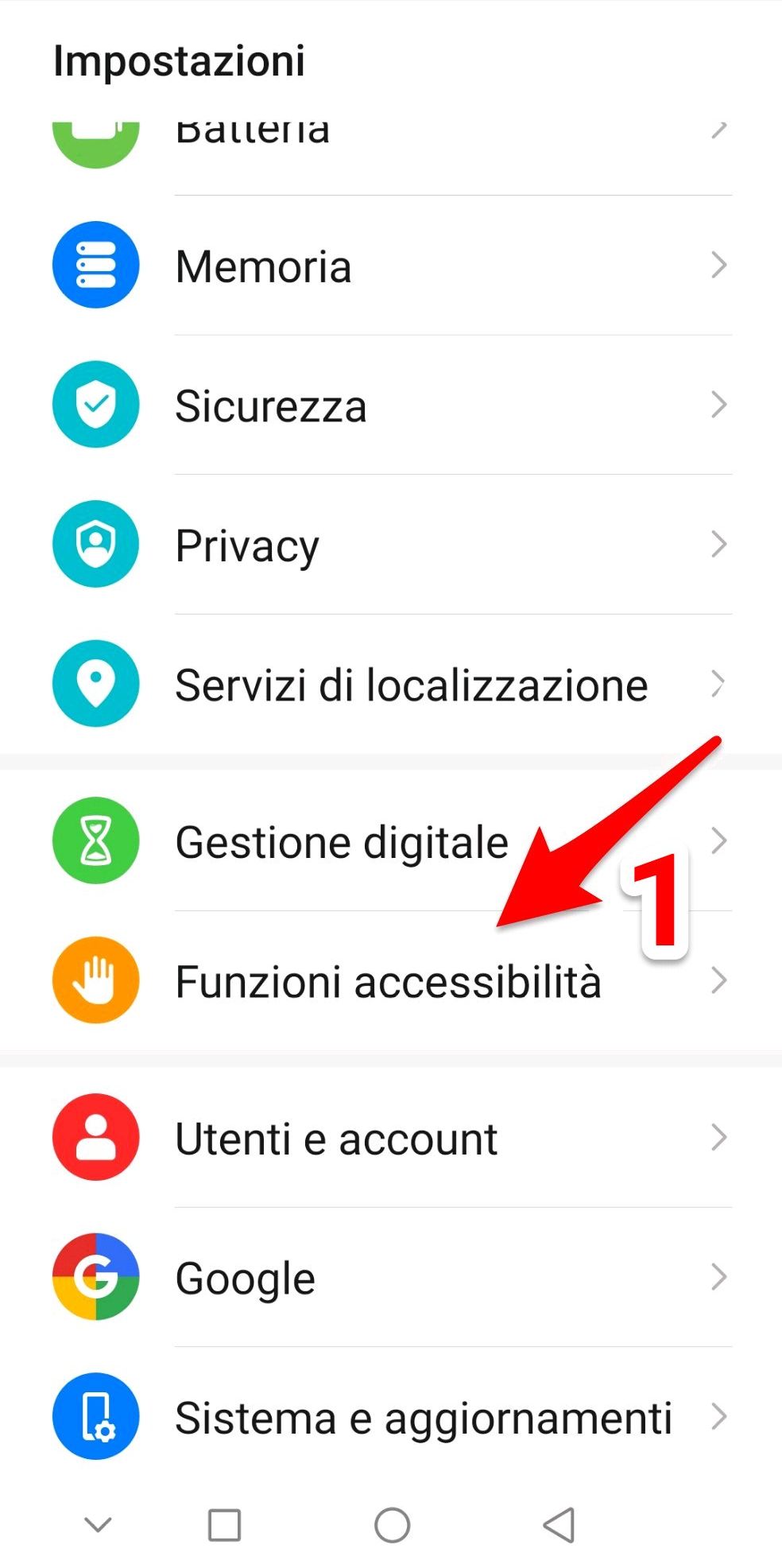Open the Google settings row
Image resolution: width=782 pixels, height=1568 pixels.
coord(391,1277)
